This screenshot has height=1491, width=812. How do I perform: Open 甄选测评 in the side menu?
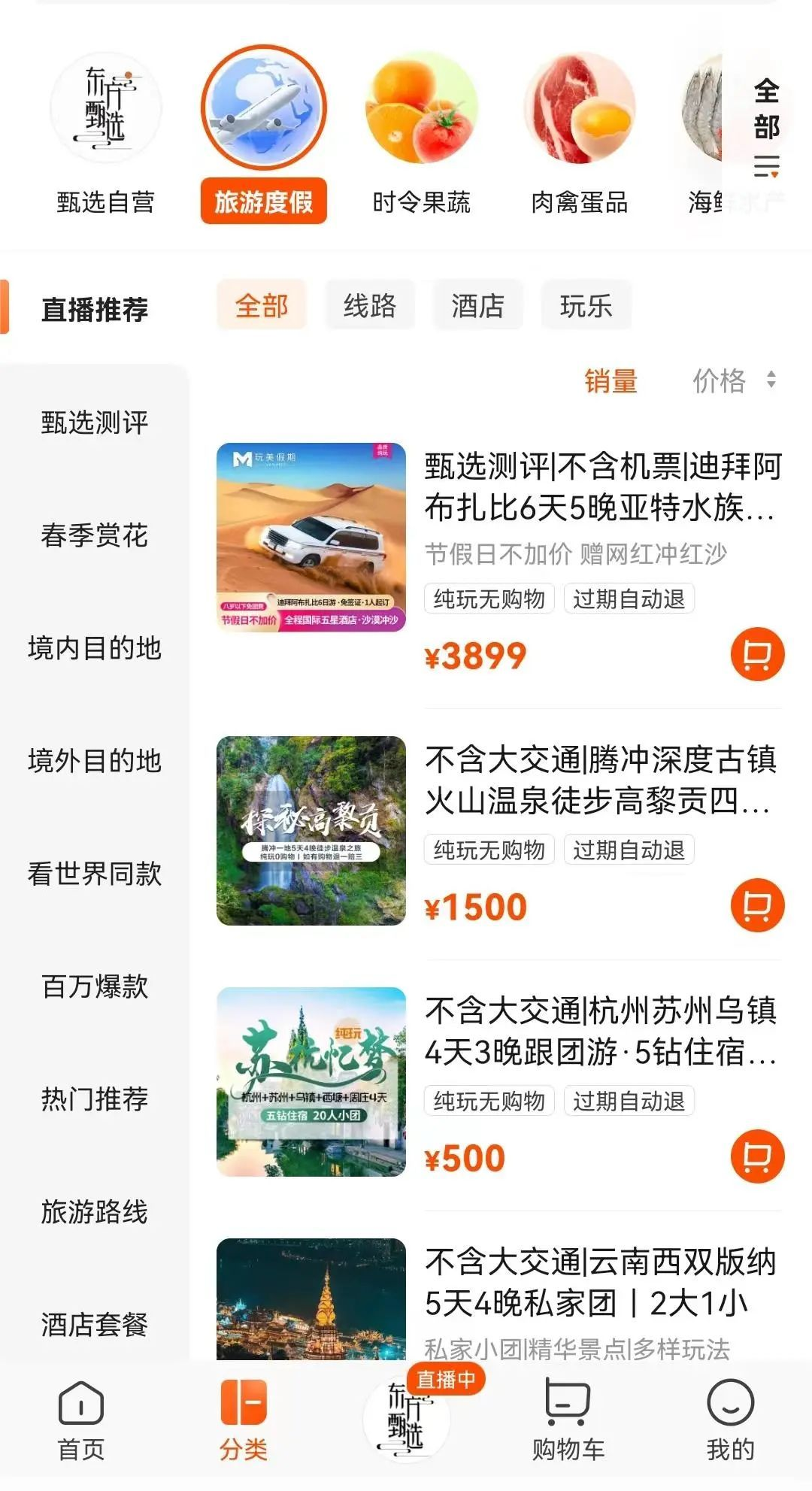(x=95, y=423)
